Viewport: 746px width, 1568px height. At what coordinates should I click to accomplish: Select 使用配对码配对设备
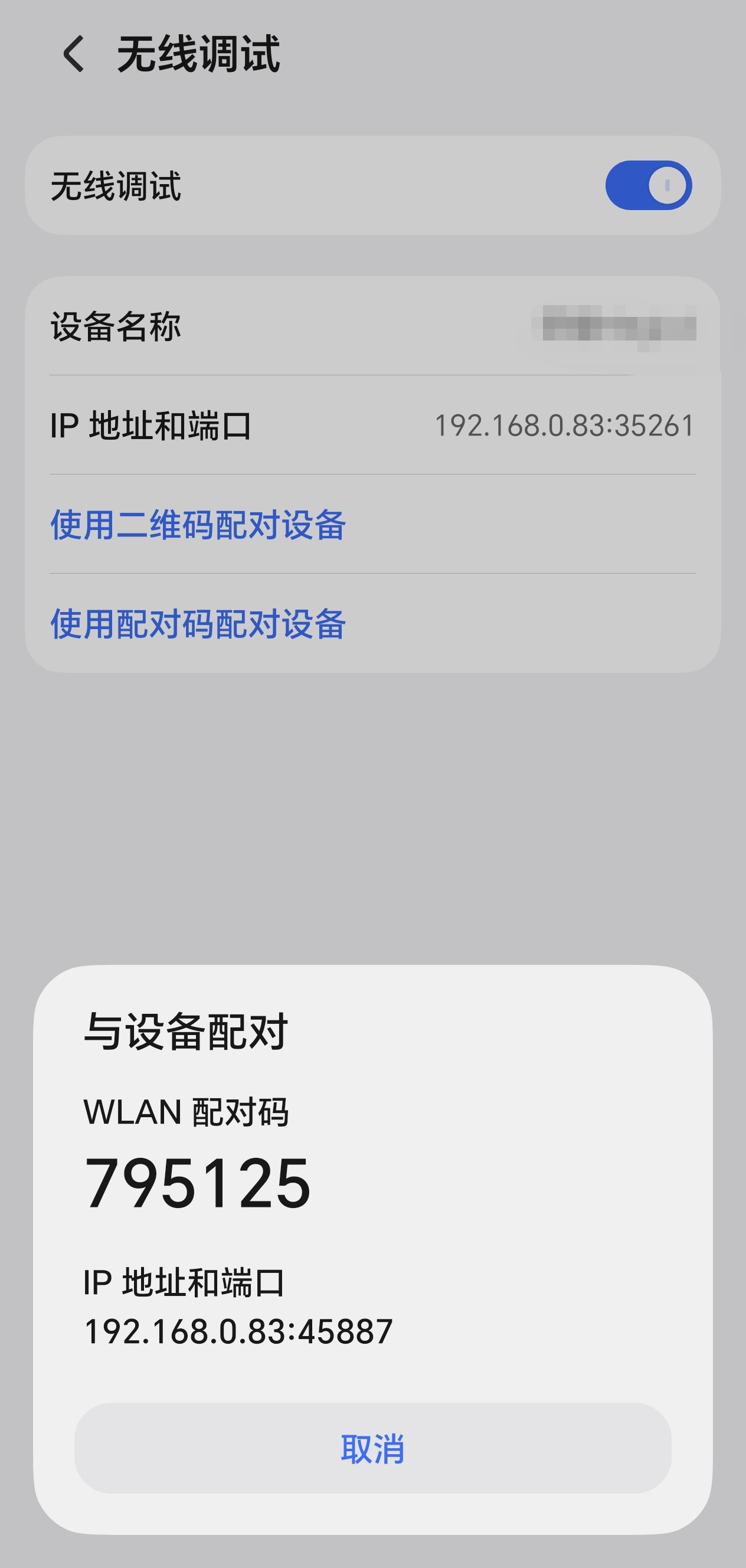click(x=198, y=624)
